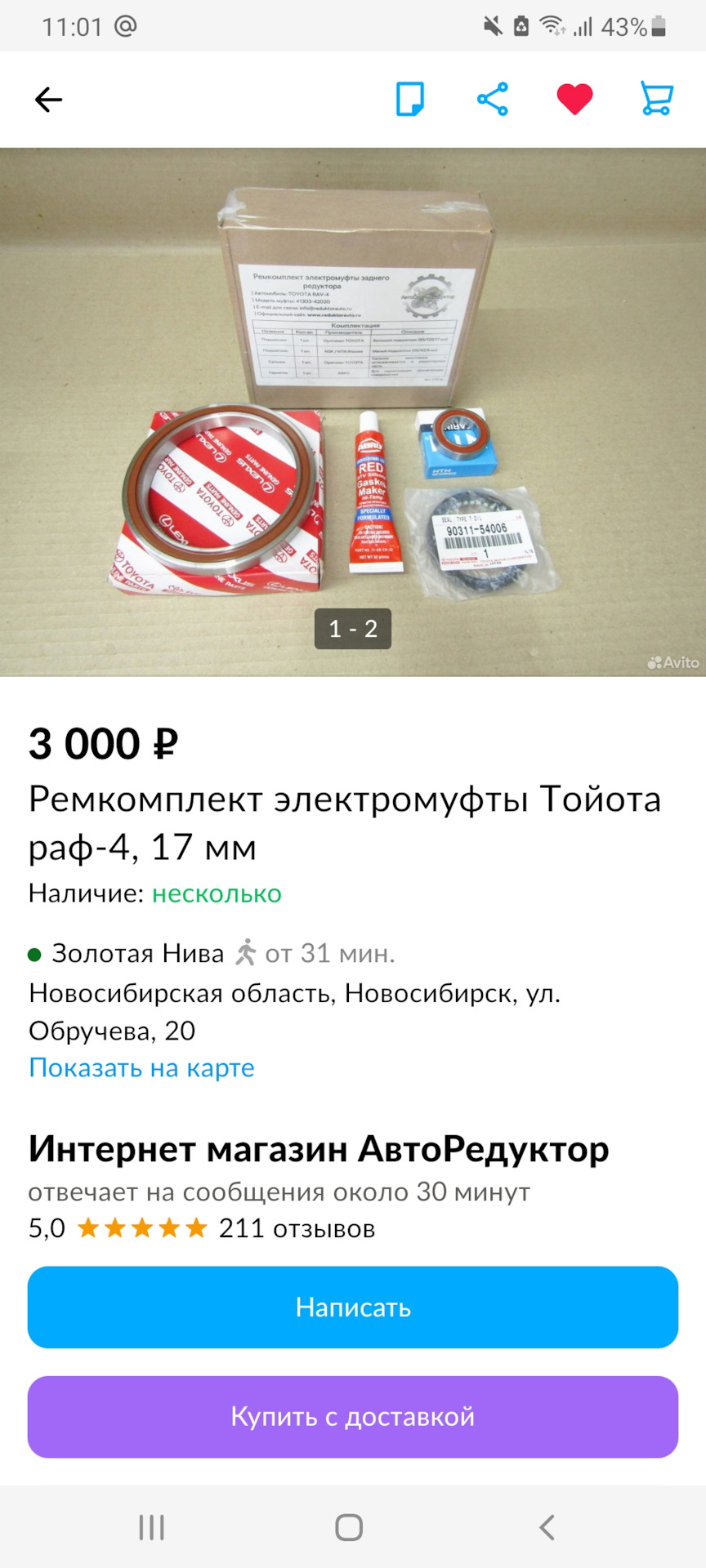The height and width of the screenshot is (1568, 706).
Task: Go to the phone's home screen
Action: click(x=349, y=1527)
